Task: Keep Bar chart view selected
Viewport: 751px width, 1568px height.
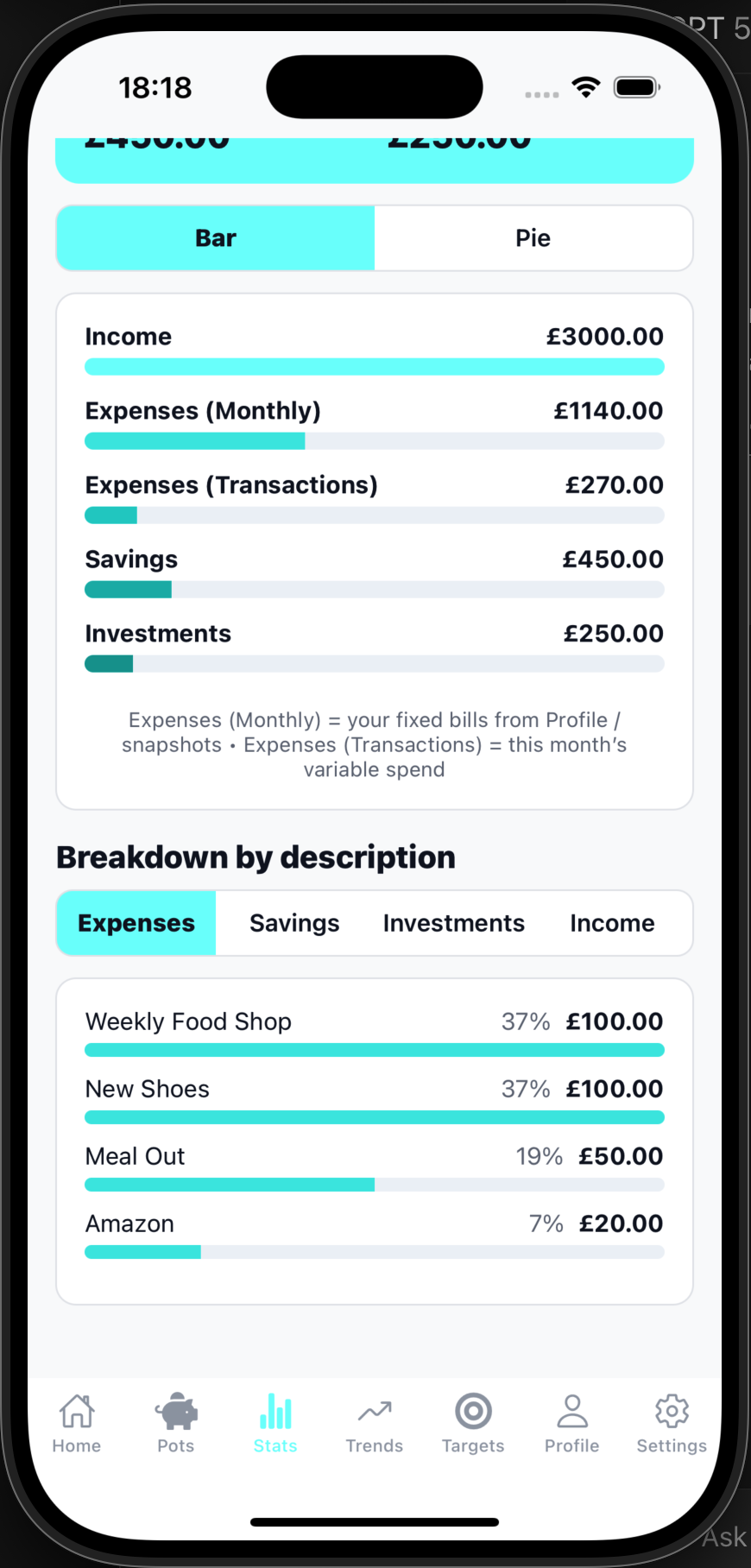Action: [215, 237]
